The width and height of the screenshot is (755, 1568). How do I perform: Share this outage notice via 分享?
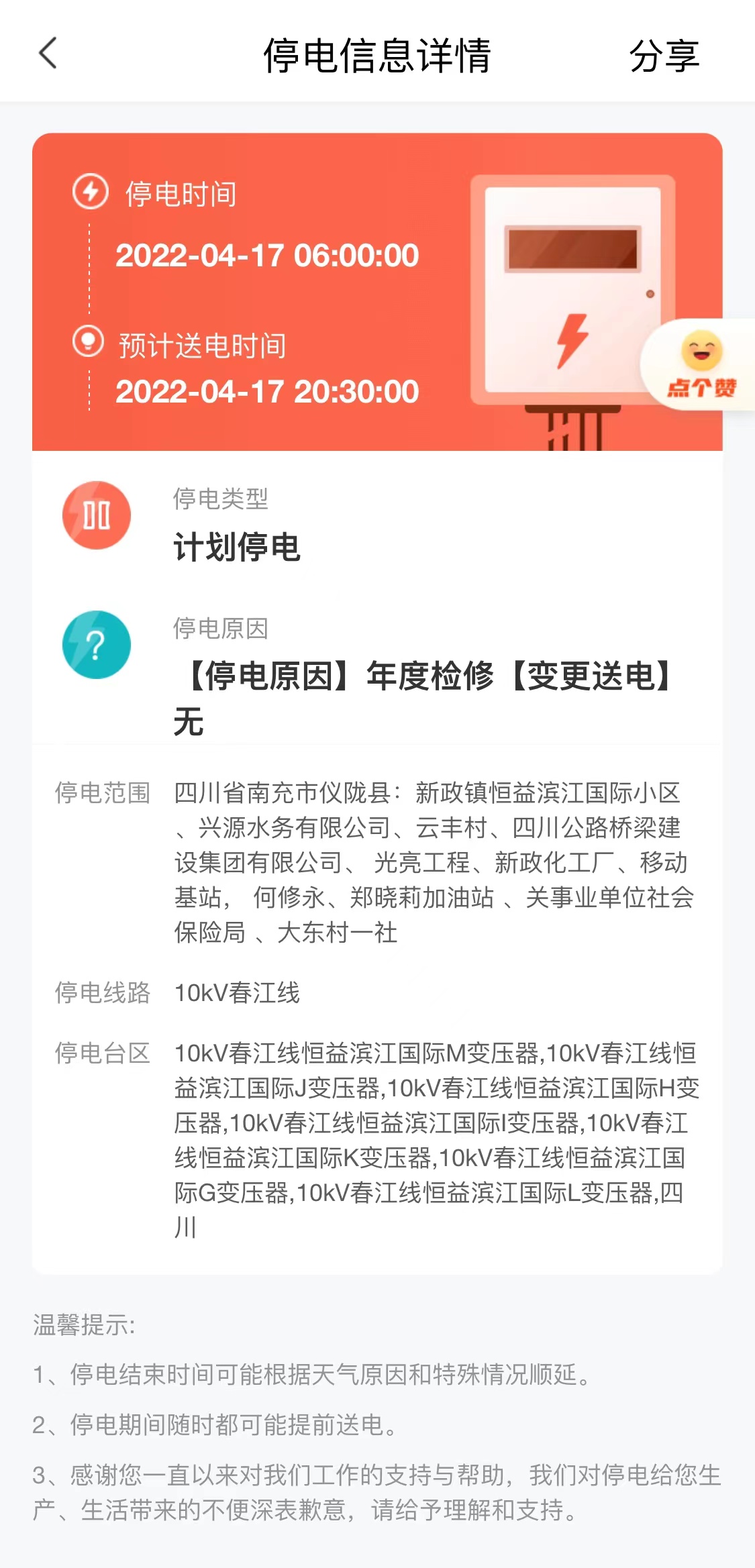[x=664, y=55]
